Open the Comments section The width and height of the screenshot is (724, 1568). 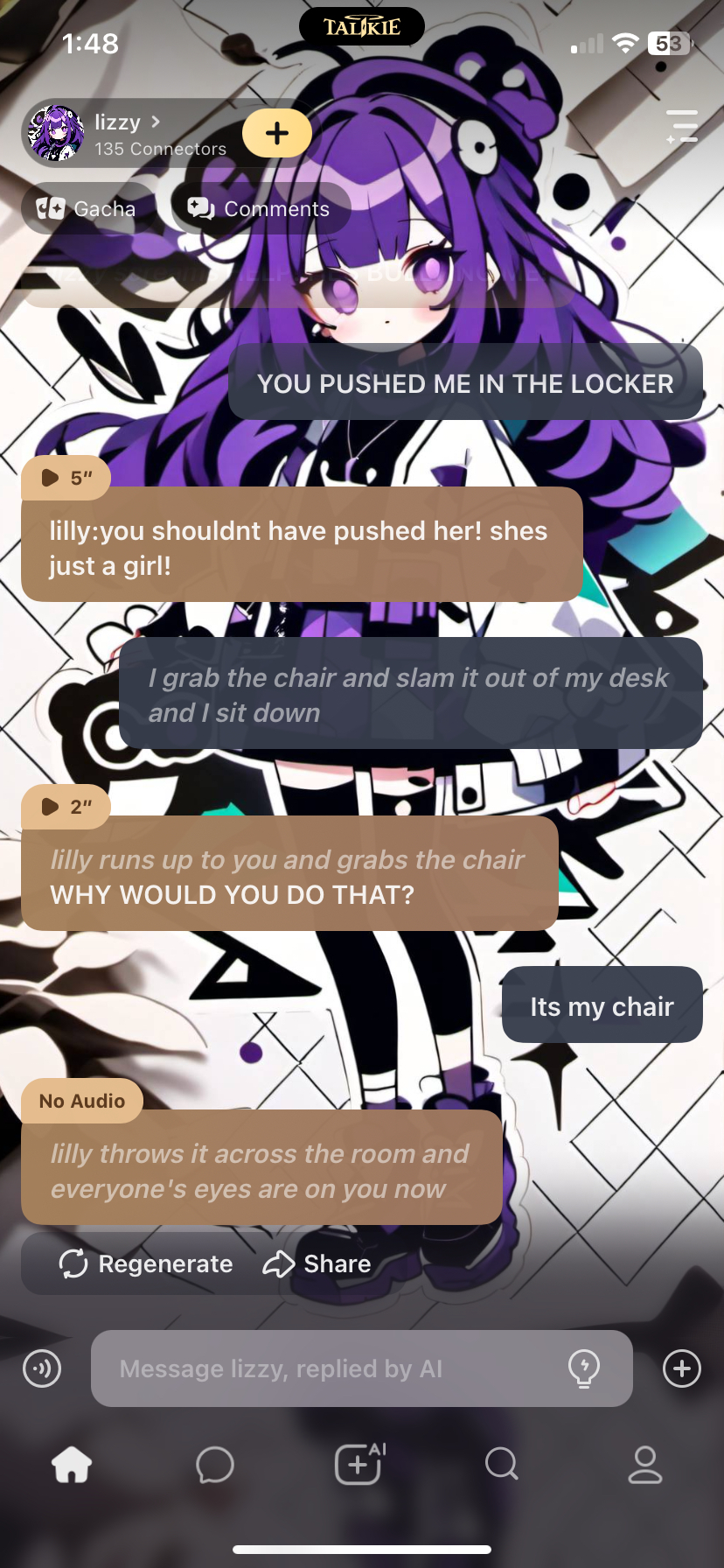pos(260,208)
